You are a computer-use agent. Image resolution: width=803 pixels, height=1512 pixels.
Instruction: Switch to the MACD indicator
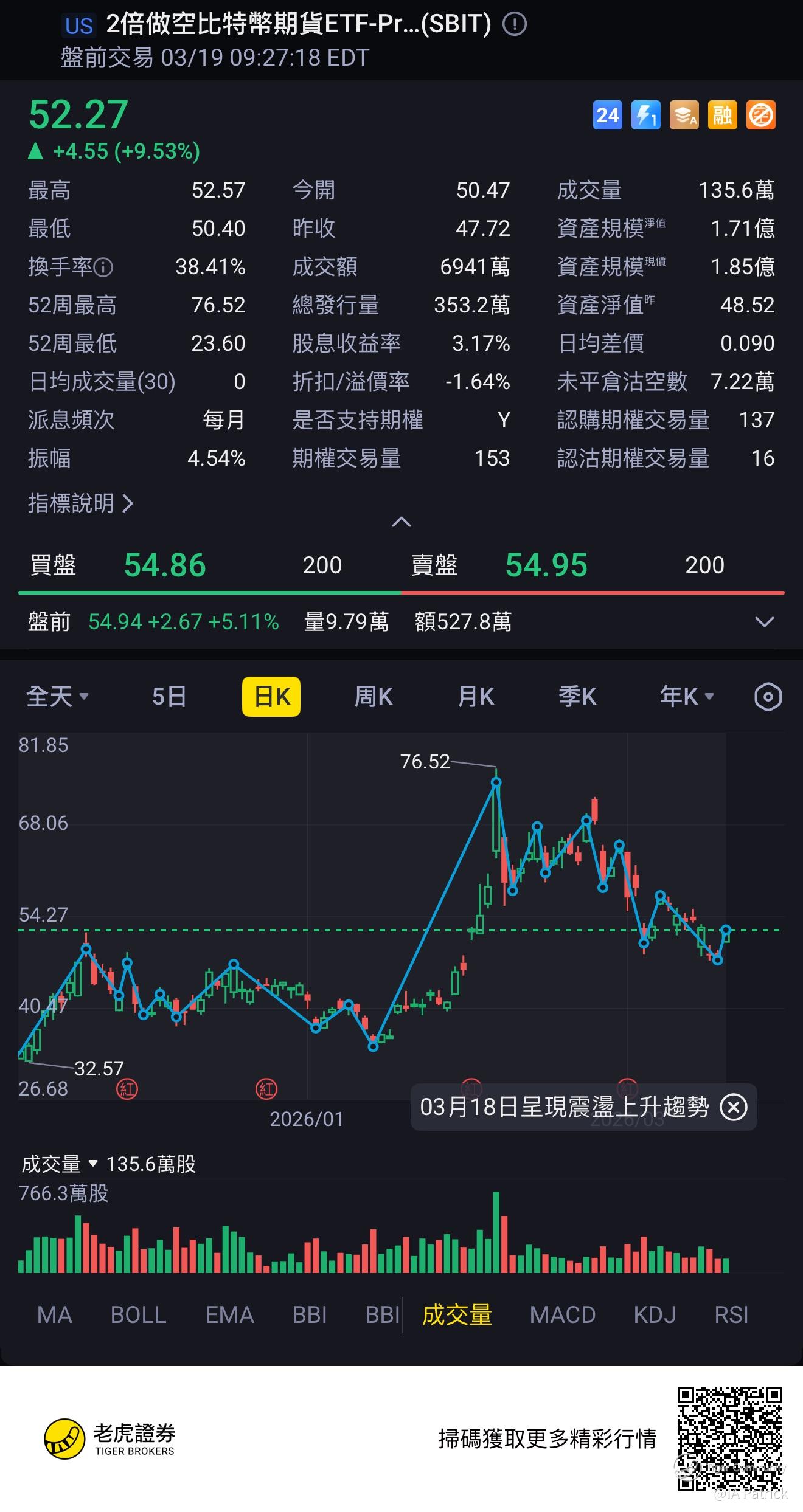563,1315
